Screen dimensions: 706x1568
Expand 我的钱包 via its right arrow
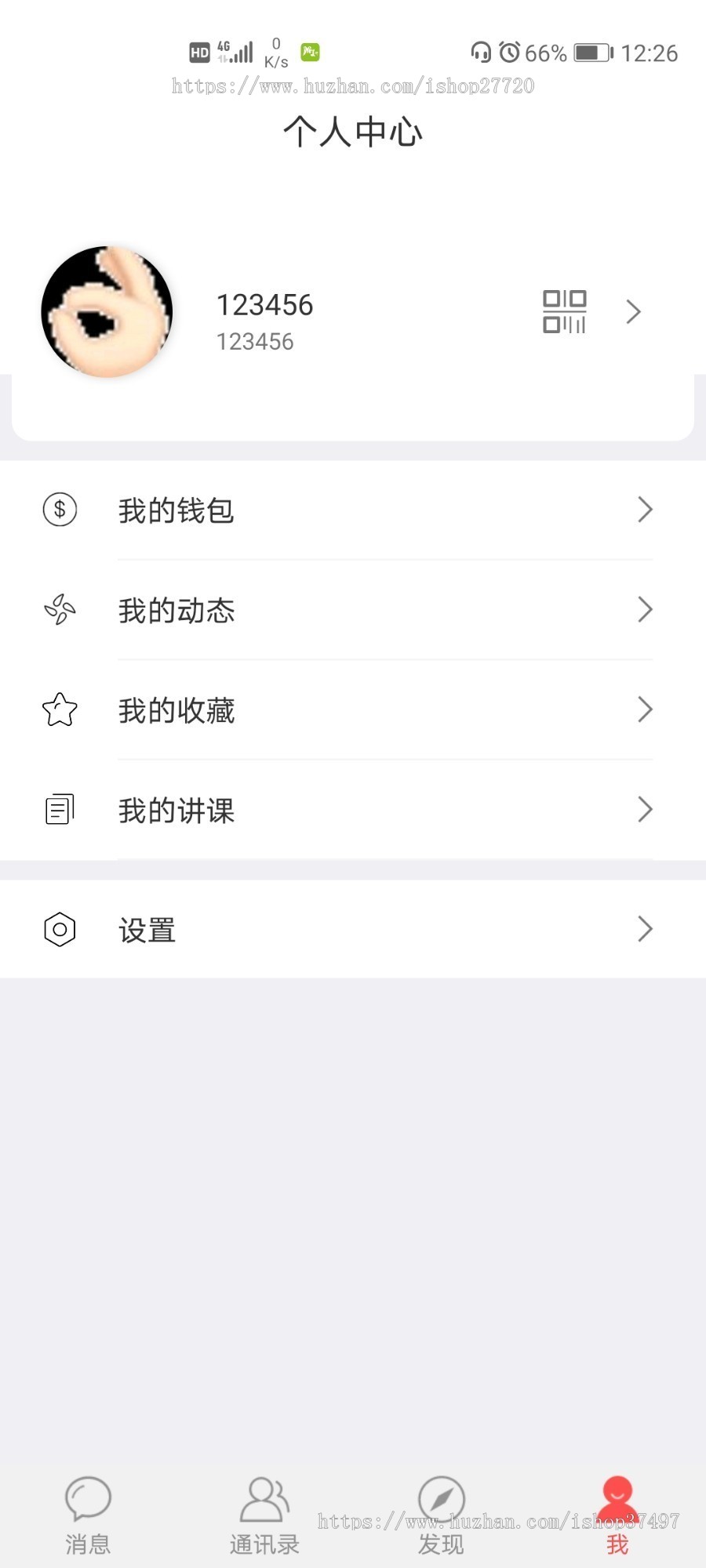(645, 509)
